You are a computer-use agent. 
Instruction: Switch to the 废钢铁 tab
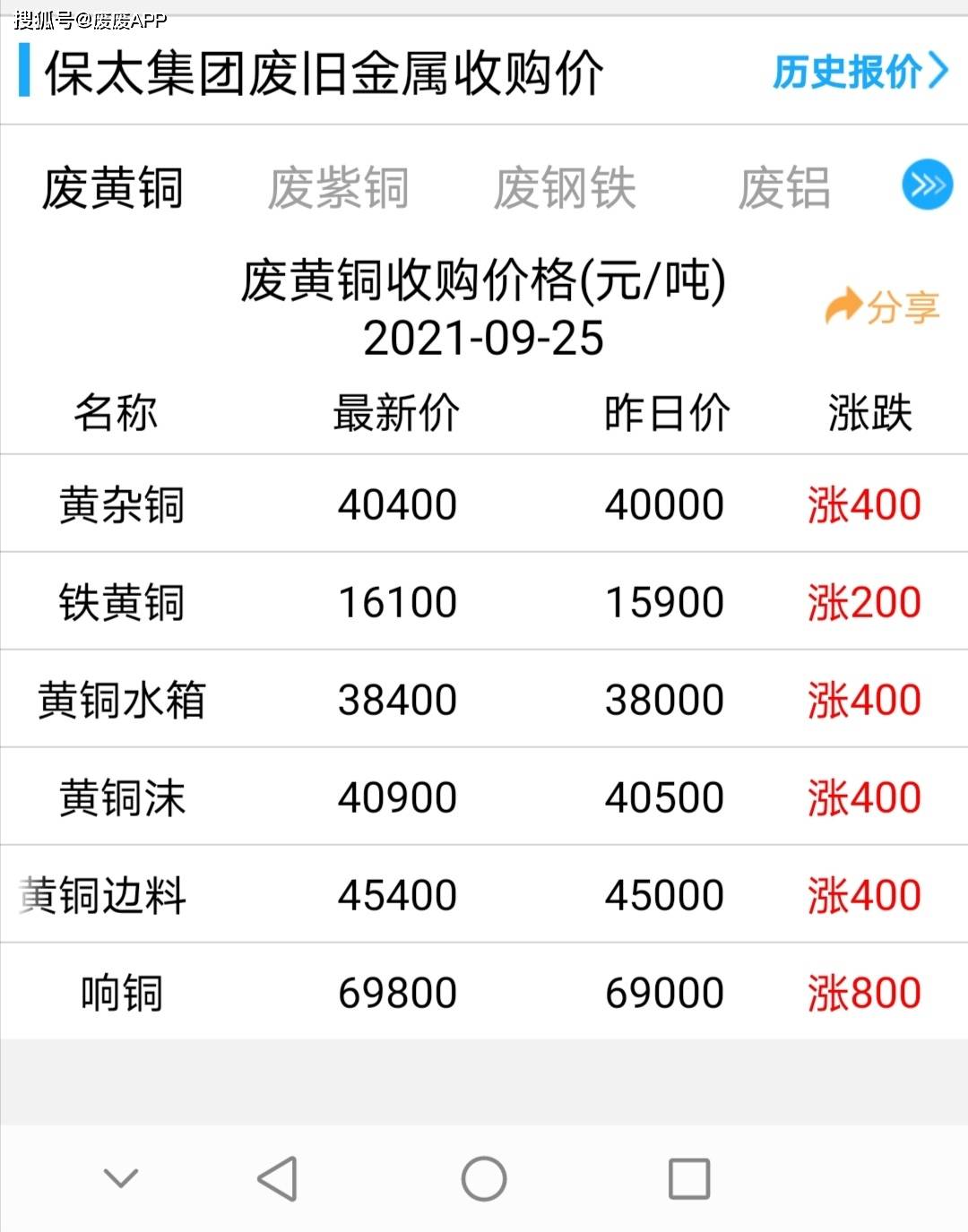[565, 188]
